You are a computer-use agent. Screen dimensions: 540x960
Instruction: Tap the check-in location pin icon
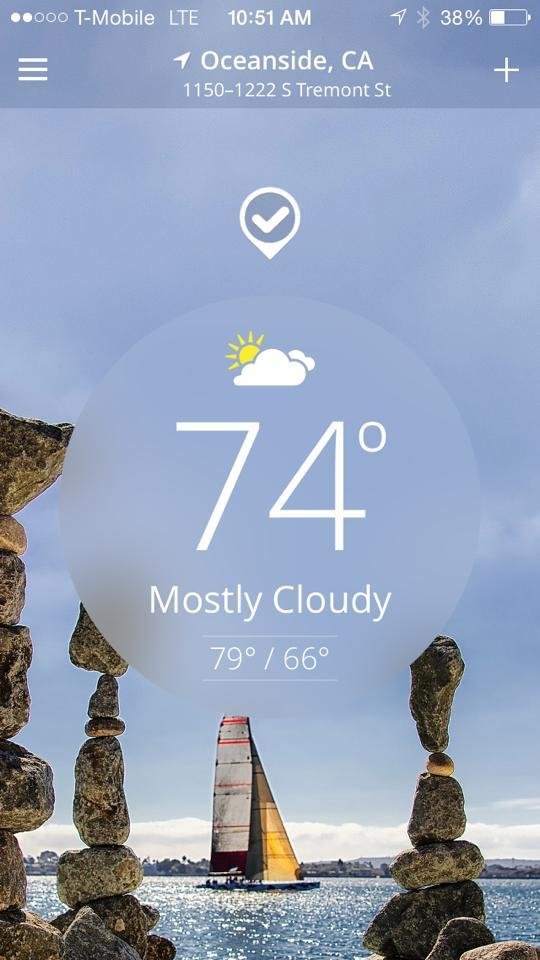(269, 223)
